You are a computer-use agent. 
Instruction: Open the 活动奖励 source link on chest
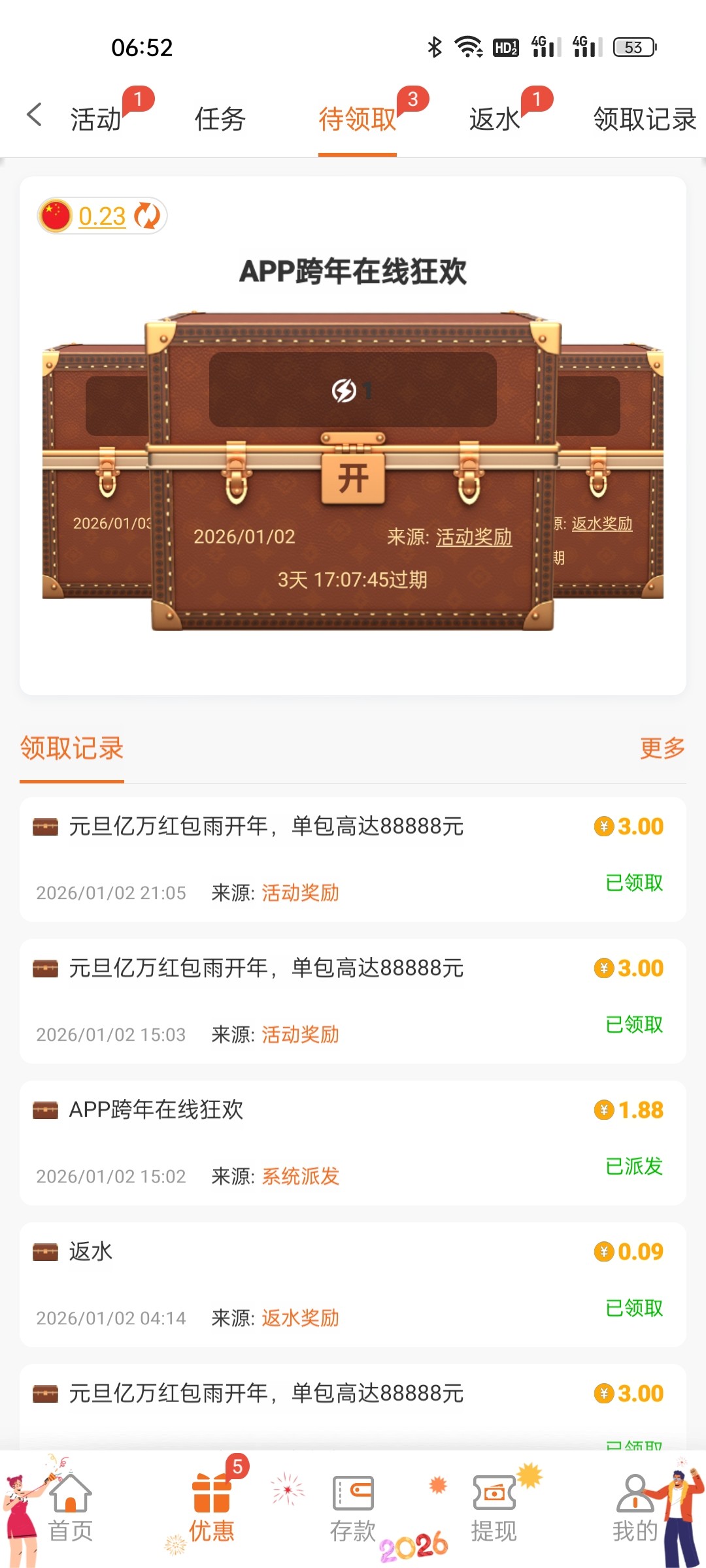pyautogui.click(x=473, y=537)
